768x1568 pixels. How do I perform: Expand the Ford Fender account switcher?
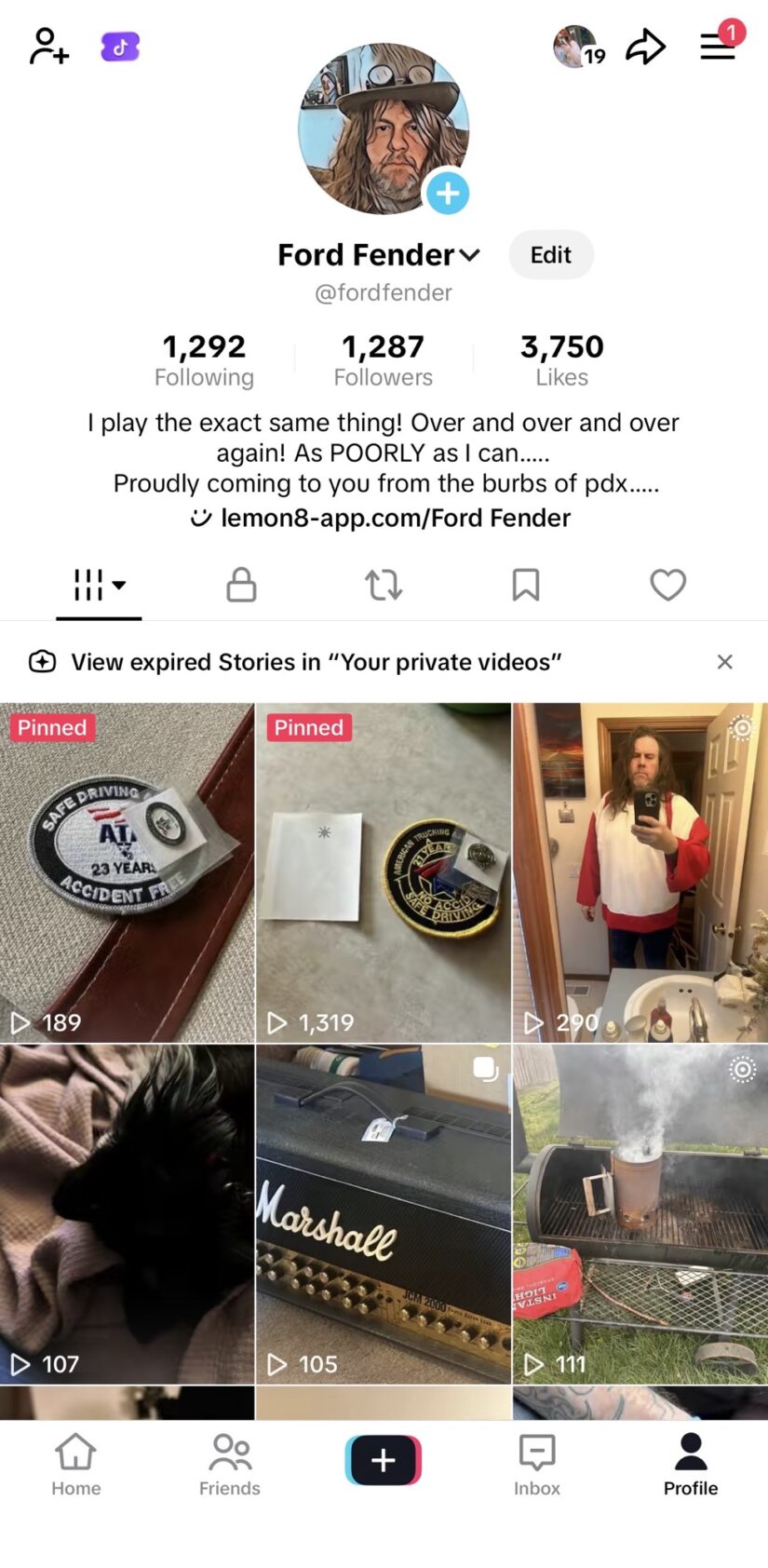point(470,255)
